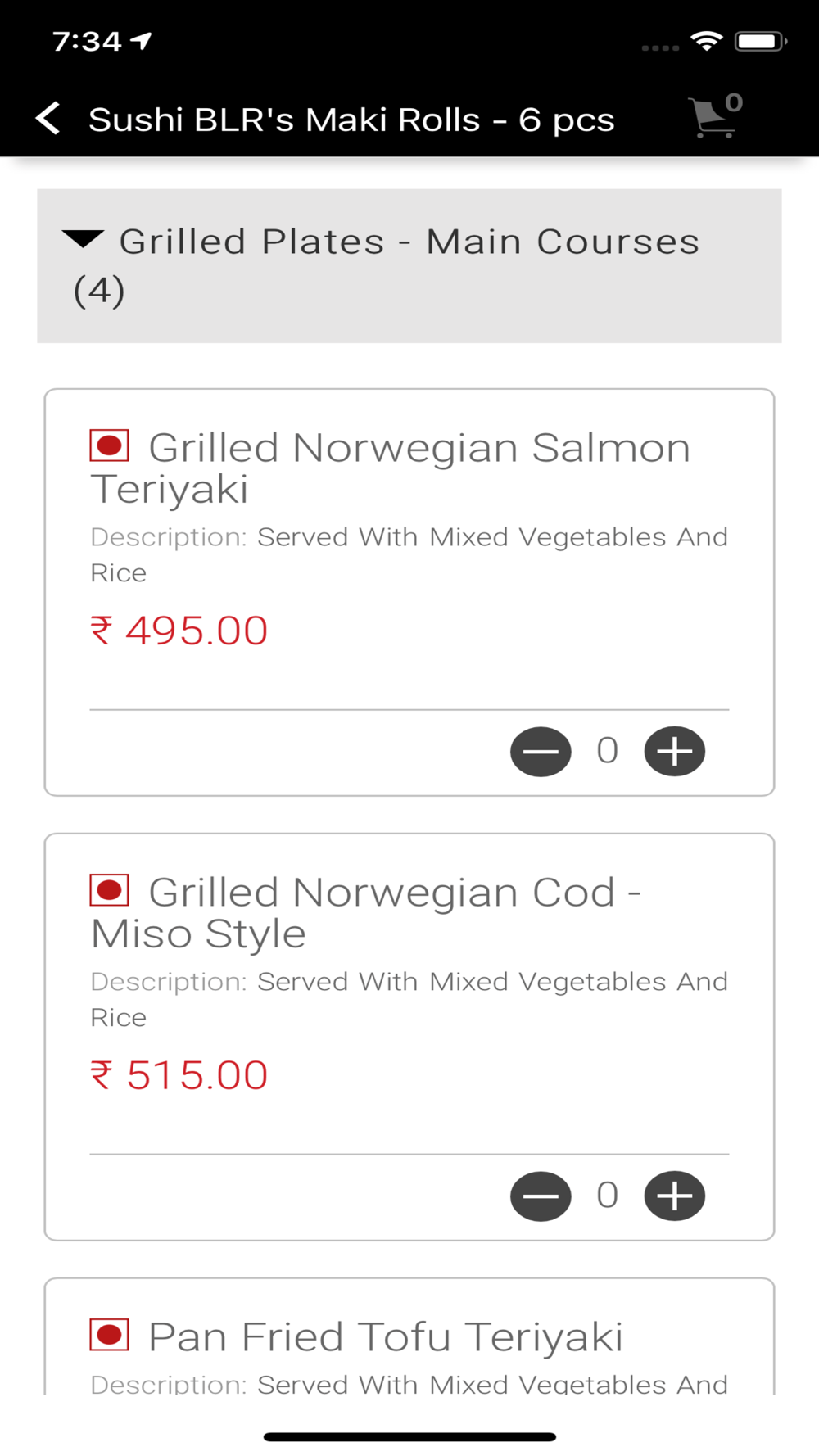Collapse the Grilled Plates - Main Courses section
819x1456 pixels.
tap(409, 266)
